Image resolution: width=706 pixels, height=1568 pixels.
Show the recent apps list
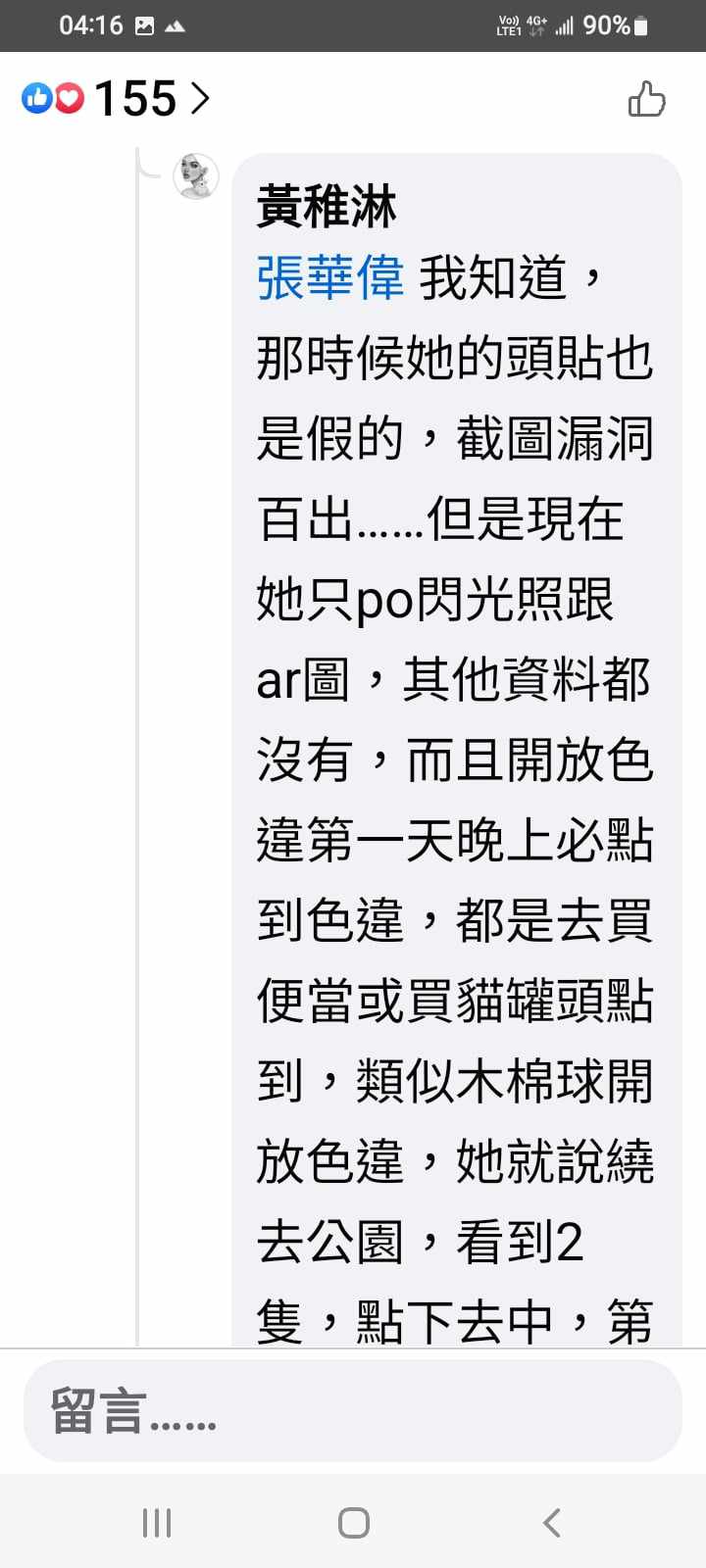156,1522
